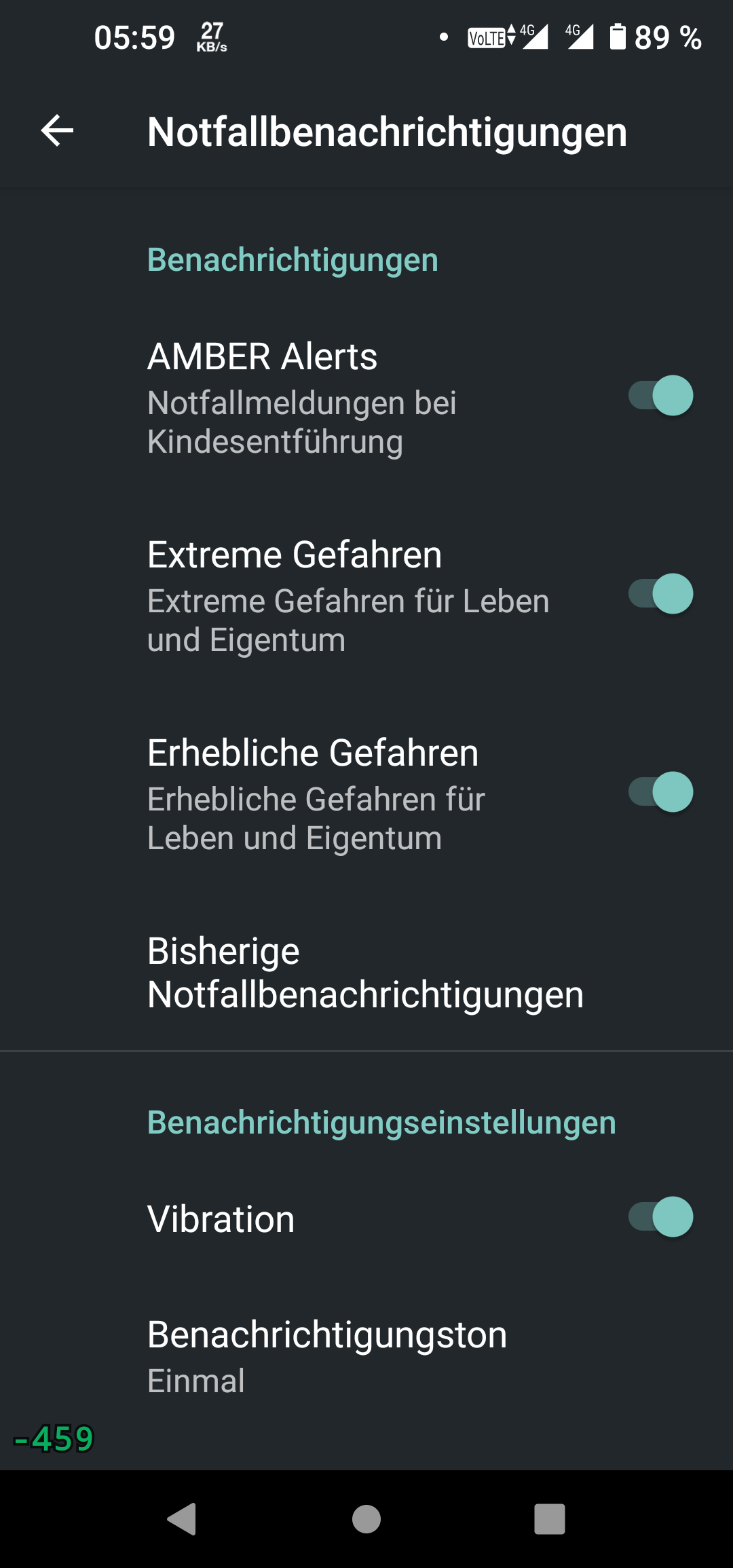Toggle the Erhebliche Gefahren switch
733x1568 pixels.
pos(660,792)
